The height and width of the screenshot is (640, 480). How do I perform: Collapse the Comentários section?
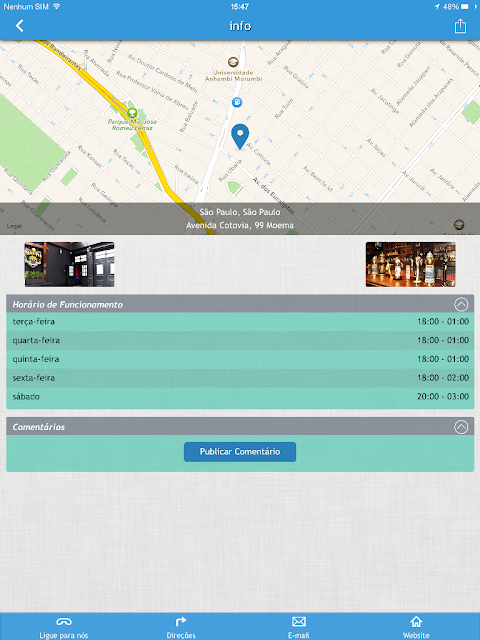coord(461,427)
